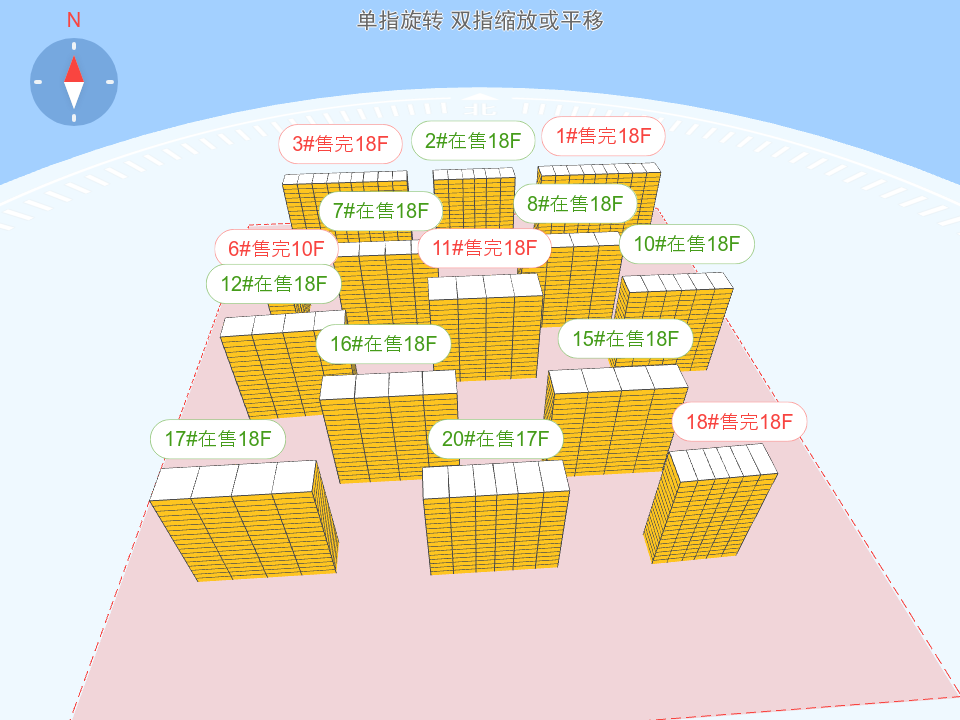This screenshot has height=720, width=960.
Task: Open building 2# on-sale label
Action: click(473, 141)
